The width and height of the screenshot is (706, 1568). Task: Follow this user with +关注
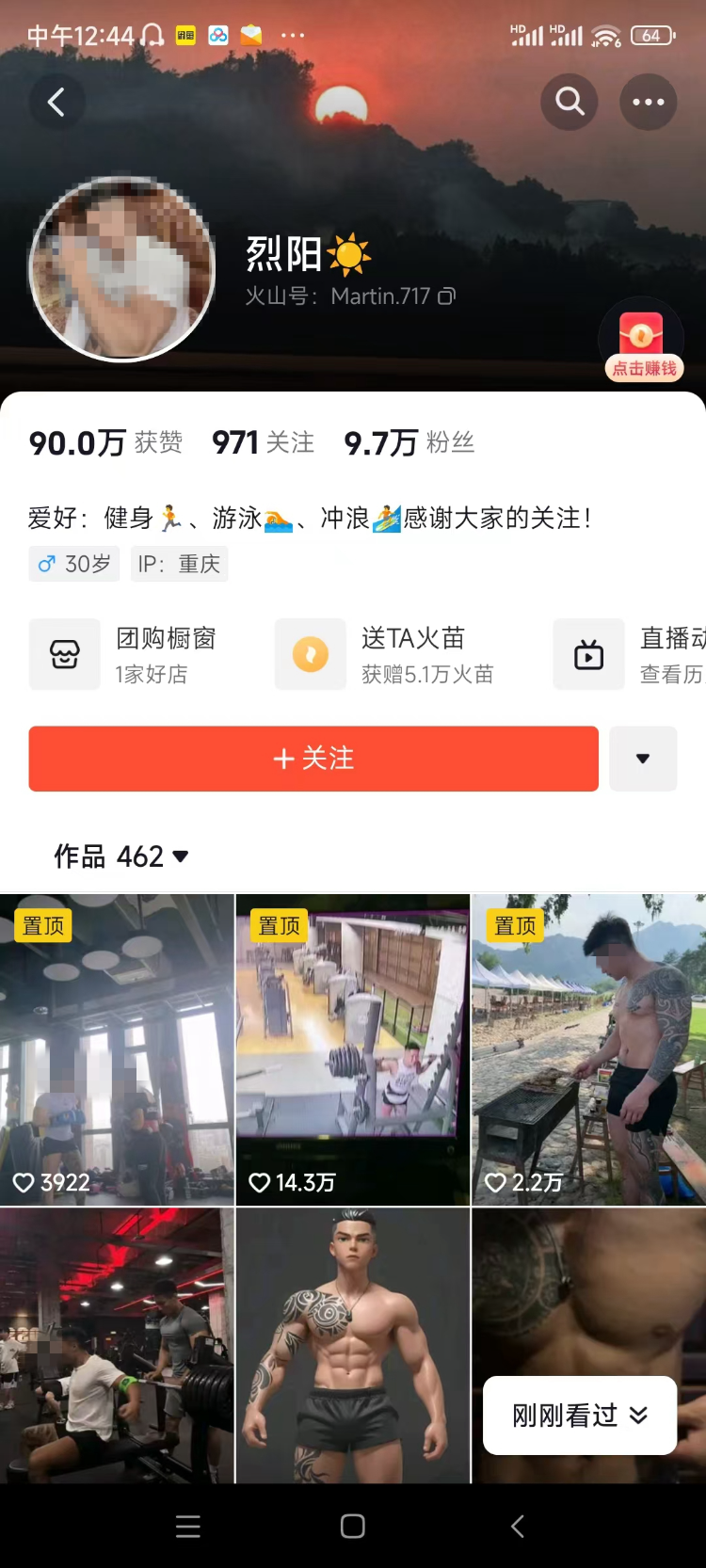(313, 759)
